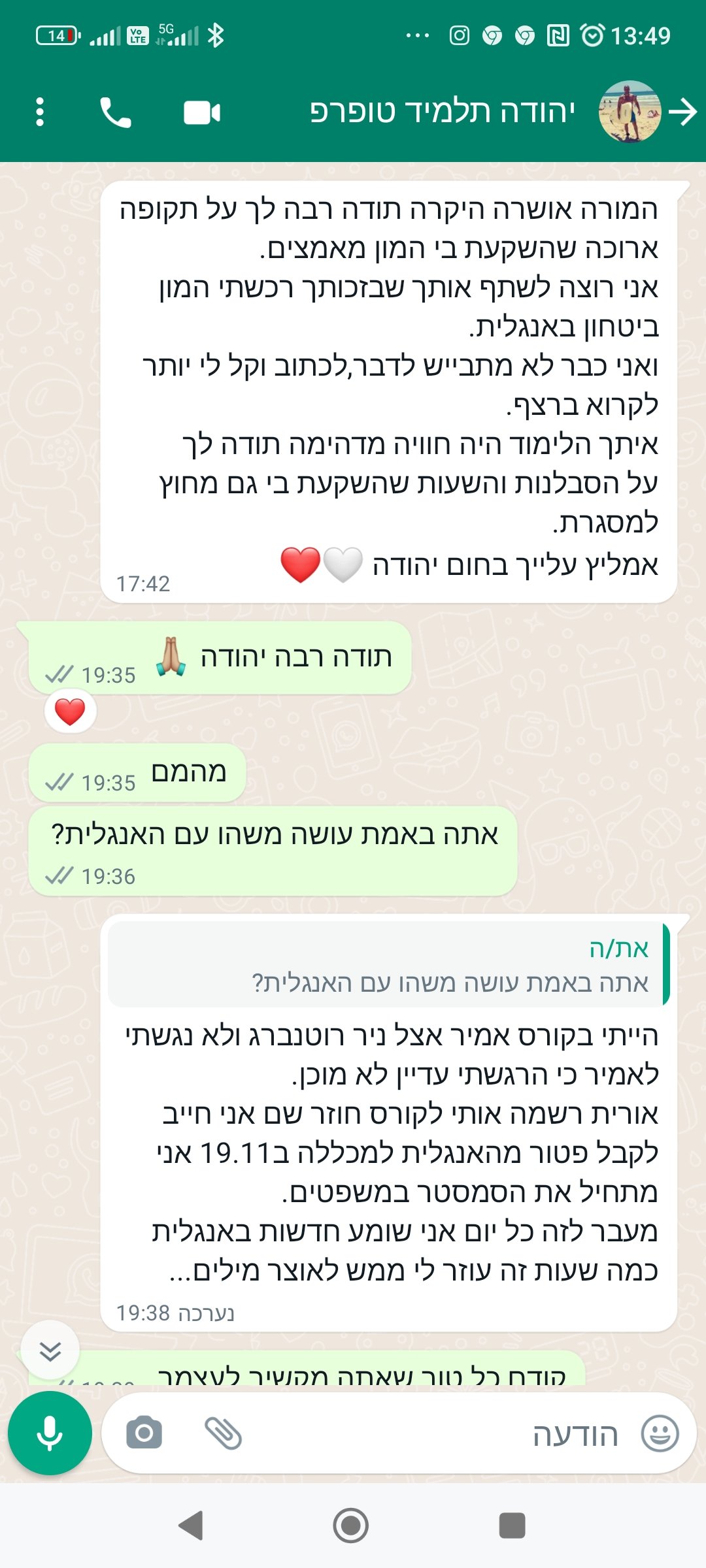The height and width of the screenshot is (1568, 706).
Task: Start a voice call with the contact
Action: [x=116, y=112]
